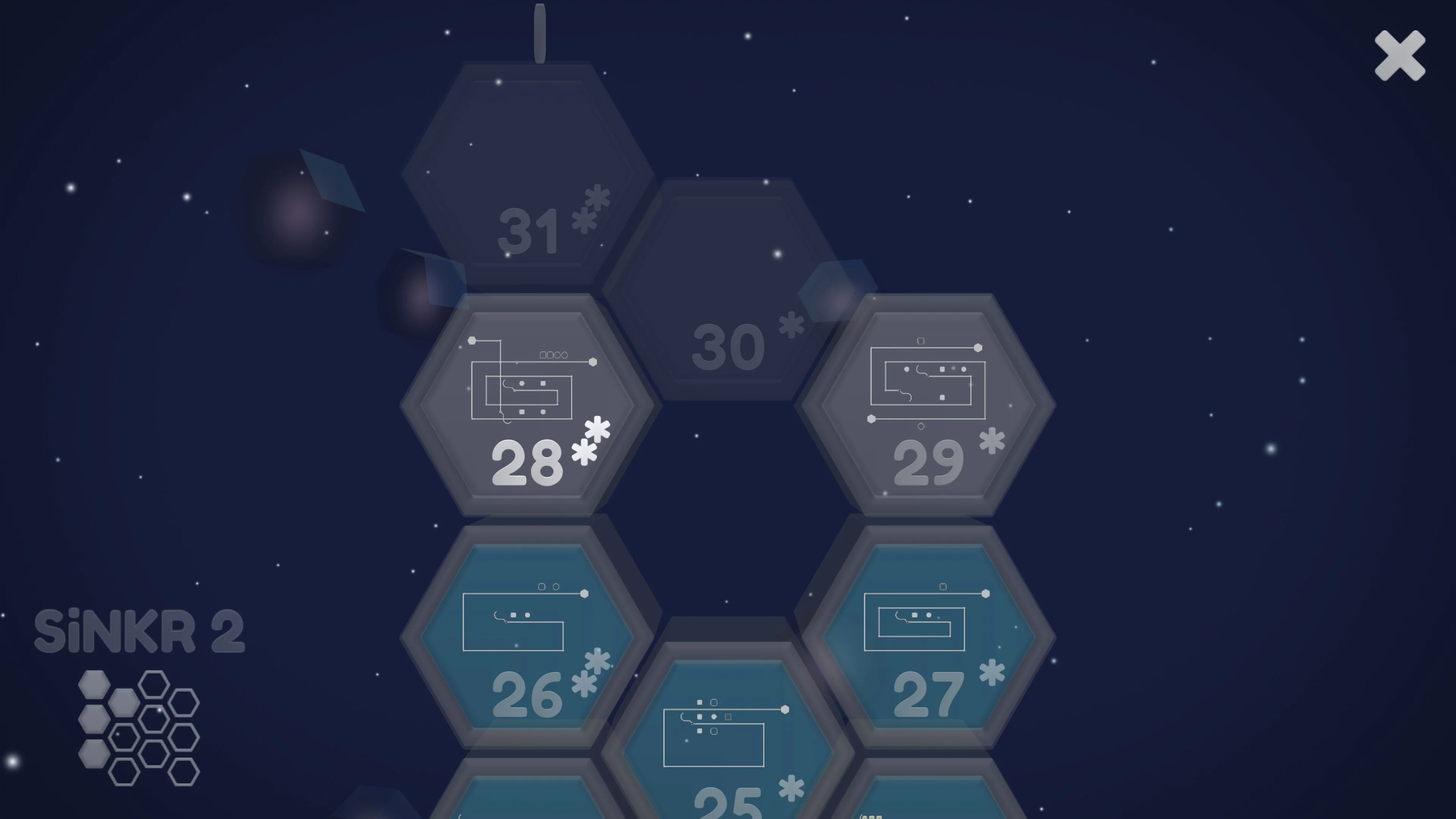Close the level select screen
The image size is (1456, 819).
tap(1399, 55)
